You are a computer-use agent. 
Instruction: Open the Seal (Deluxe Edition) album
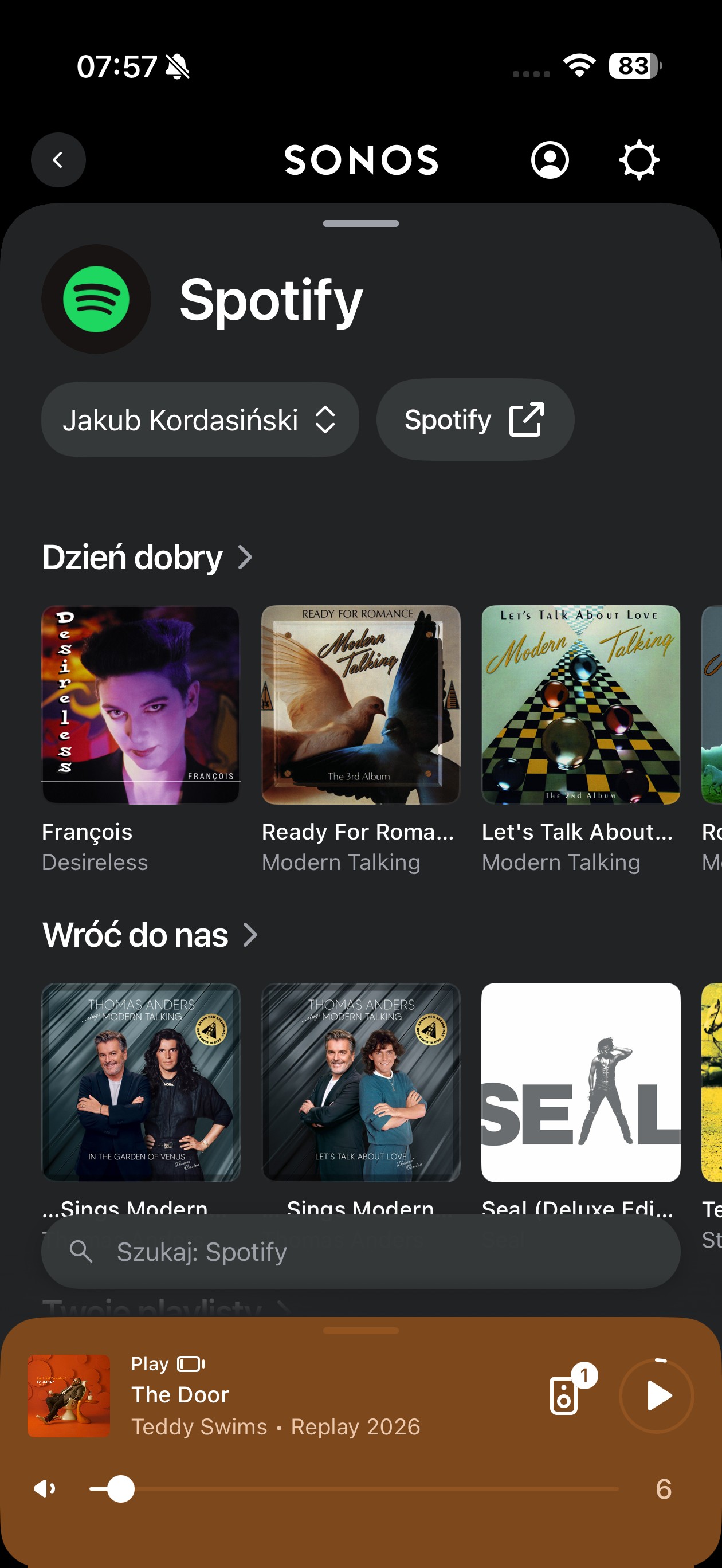pyautogui.click(x=580, y=1081)
